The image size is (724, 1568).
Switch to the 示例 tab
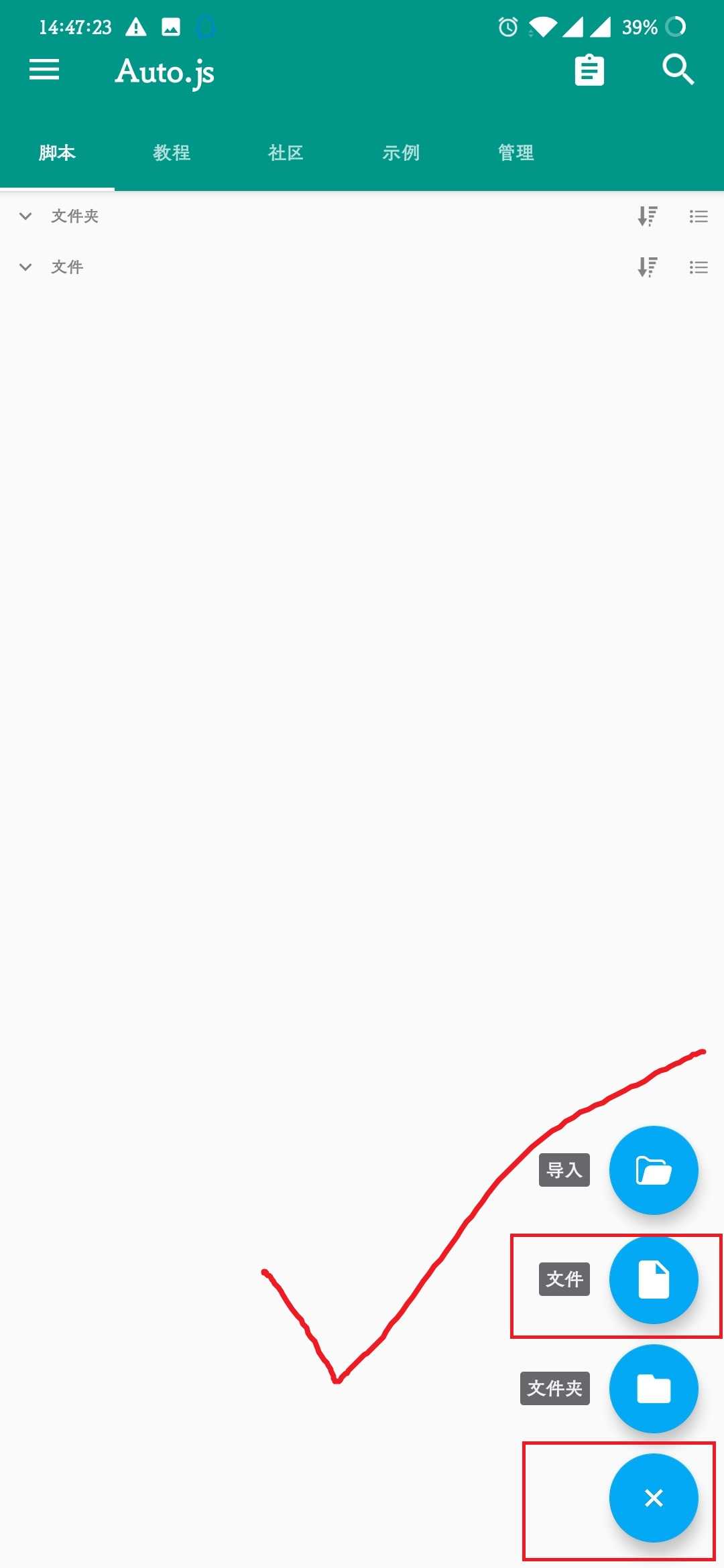coord(401,153)
